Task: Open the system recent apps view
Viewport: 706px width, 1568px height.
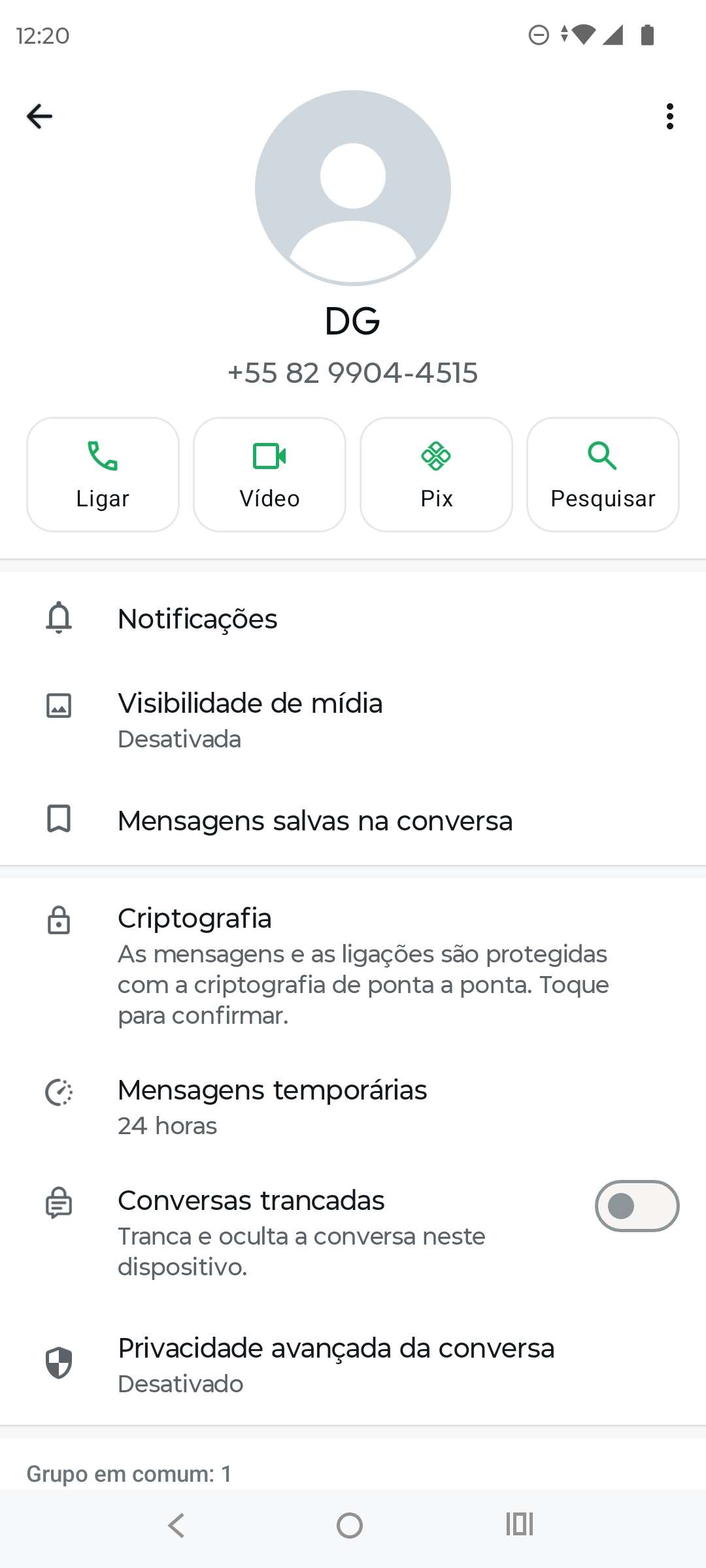Action: (520, 1526)
